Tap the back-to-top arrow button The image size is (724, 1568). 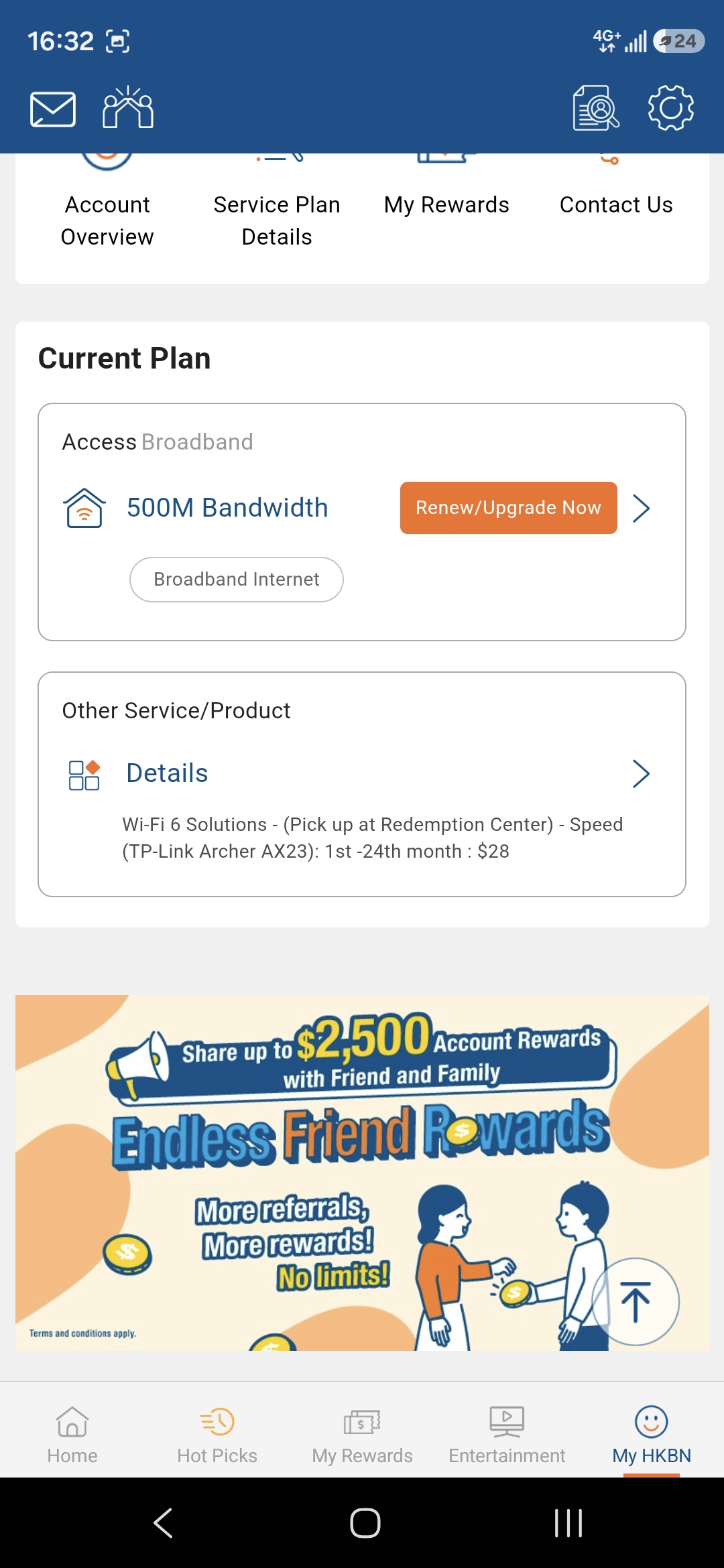[636, 1301]
